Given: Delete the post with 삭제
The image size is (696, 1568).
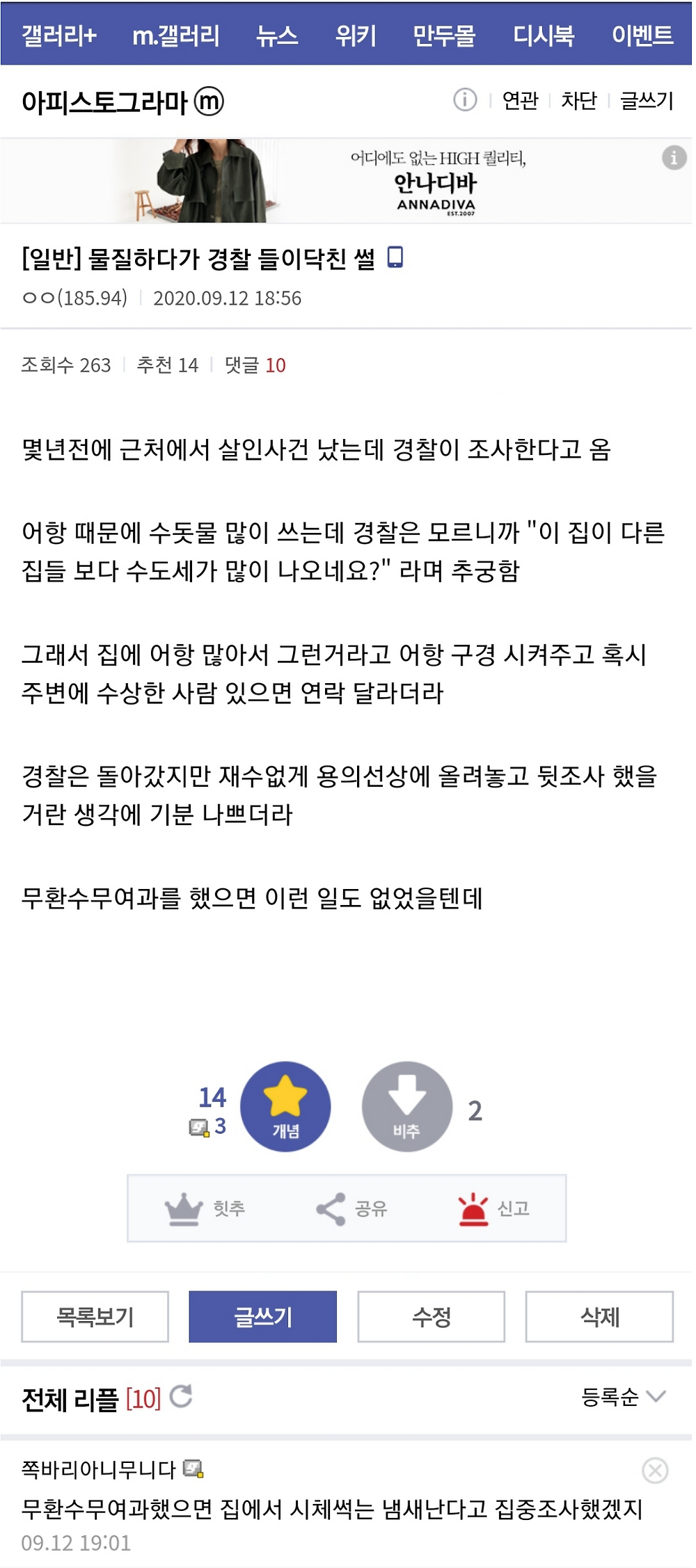Looking at the screenshot, I should coord(599,1316).
